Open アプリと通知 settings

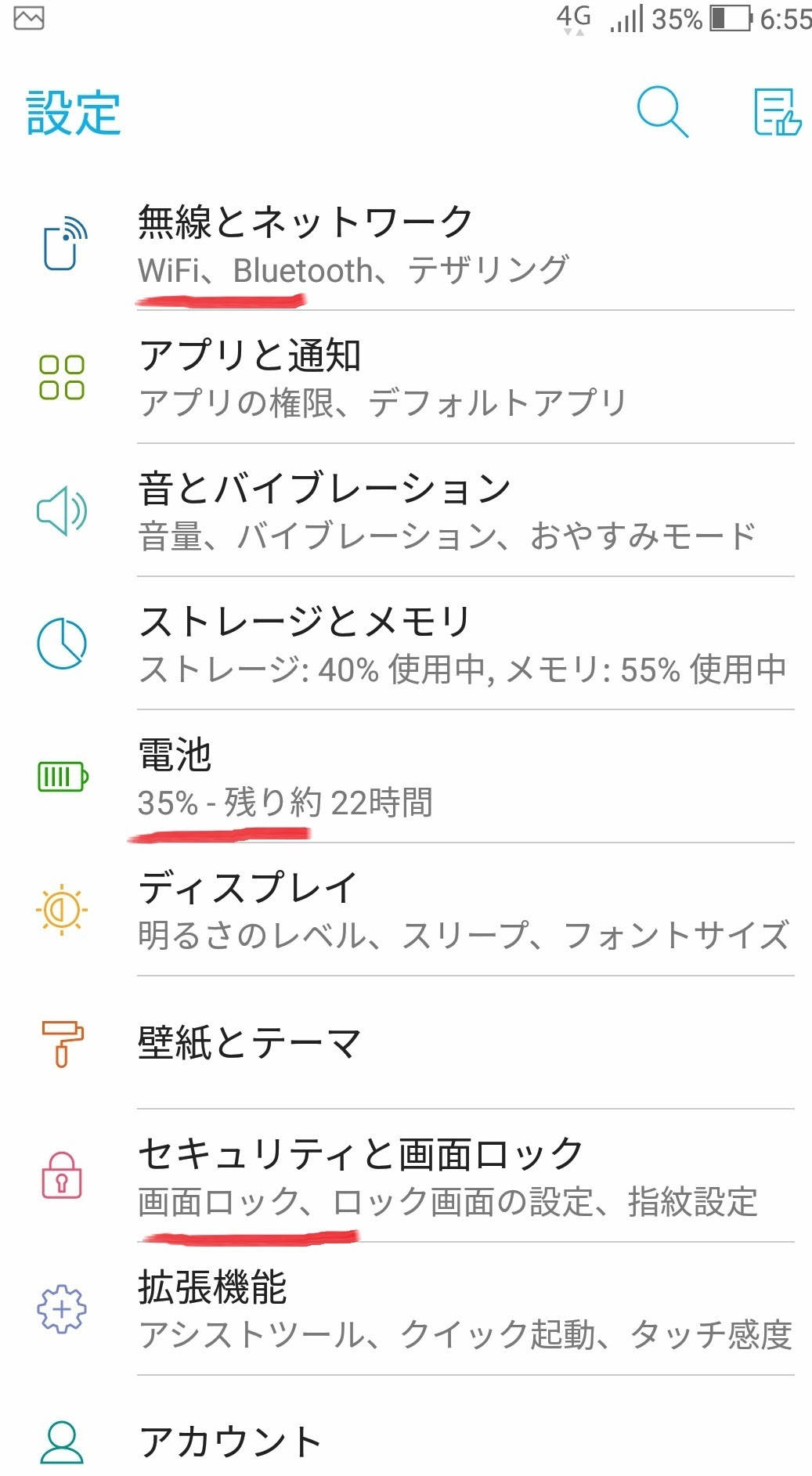(x=406, y=377)
